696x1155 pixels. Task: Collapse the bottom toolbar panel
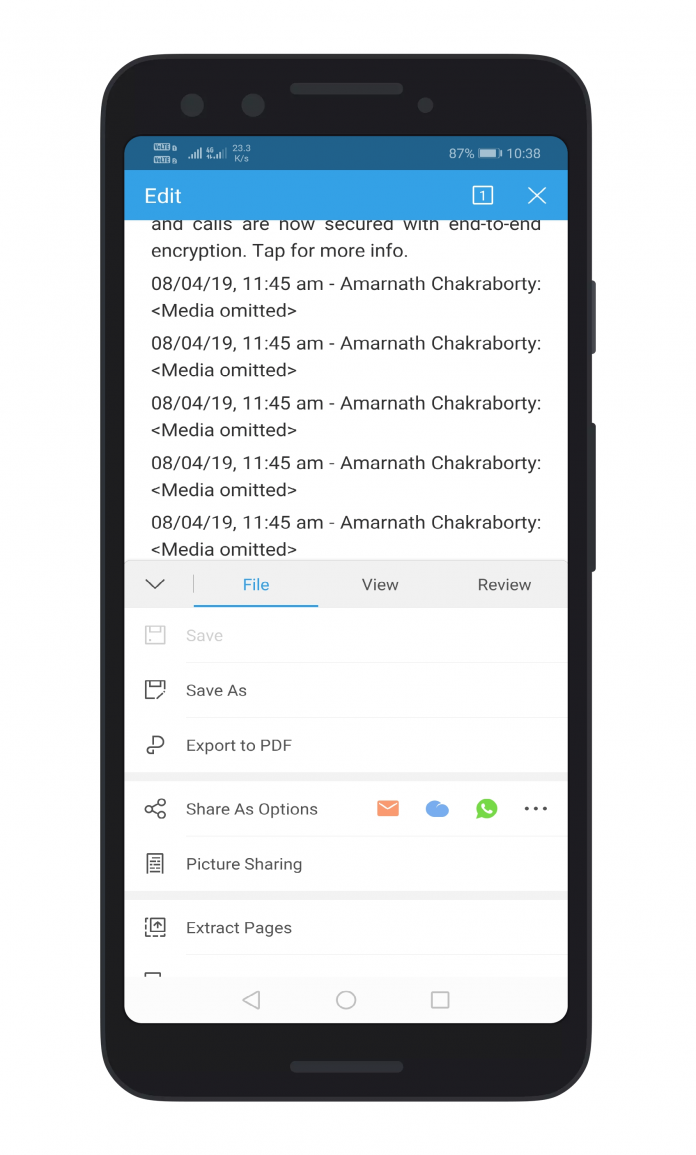(155, 585)
